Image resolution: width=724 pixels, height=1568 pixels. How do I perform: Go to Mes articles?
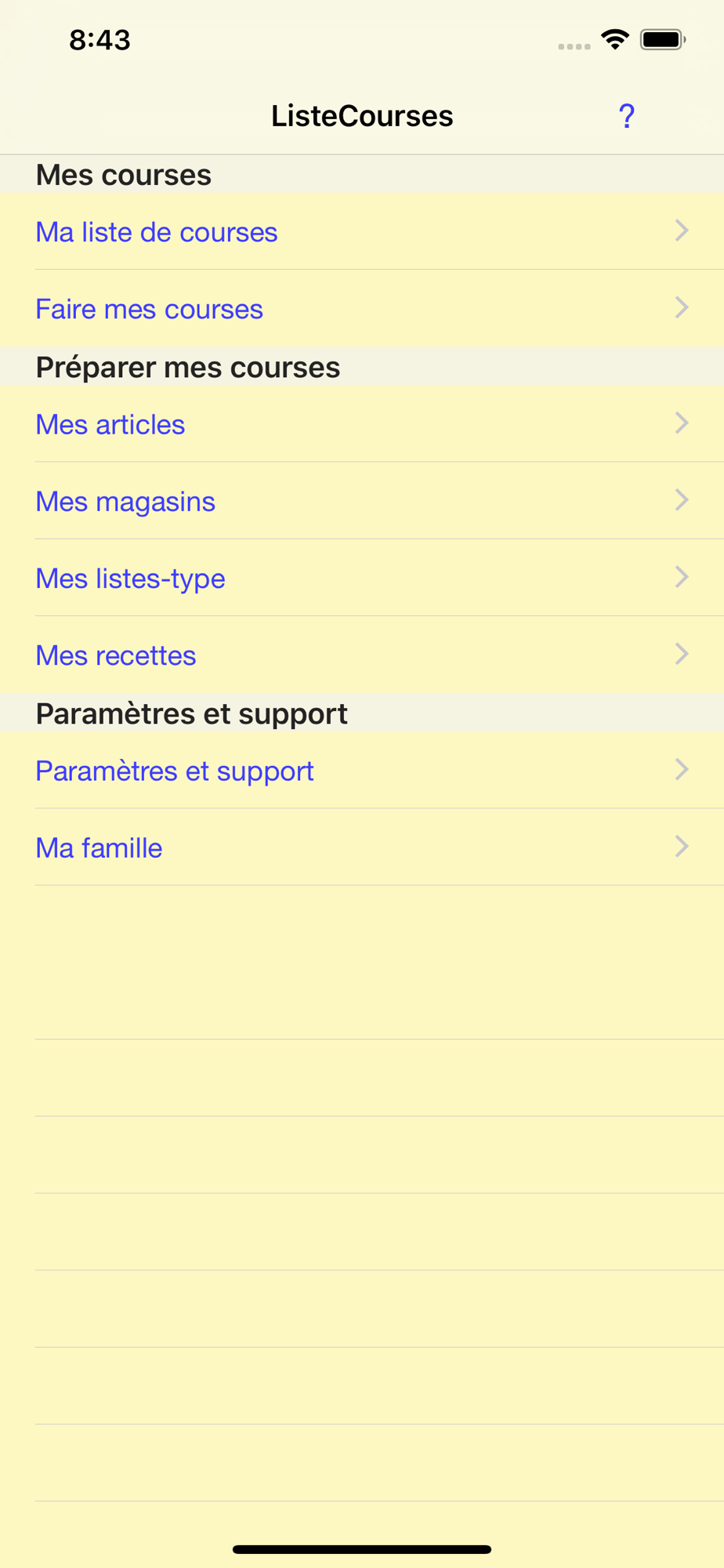(x=362, y=423)
